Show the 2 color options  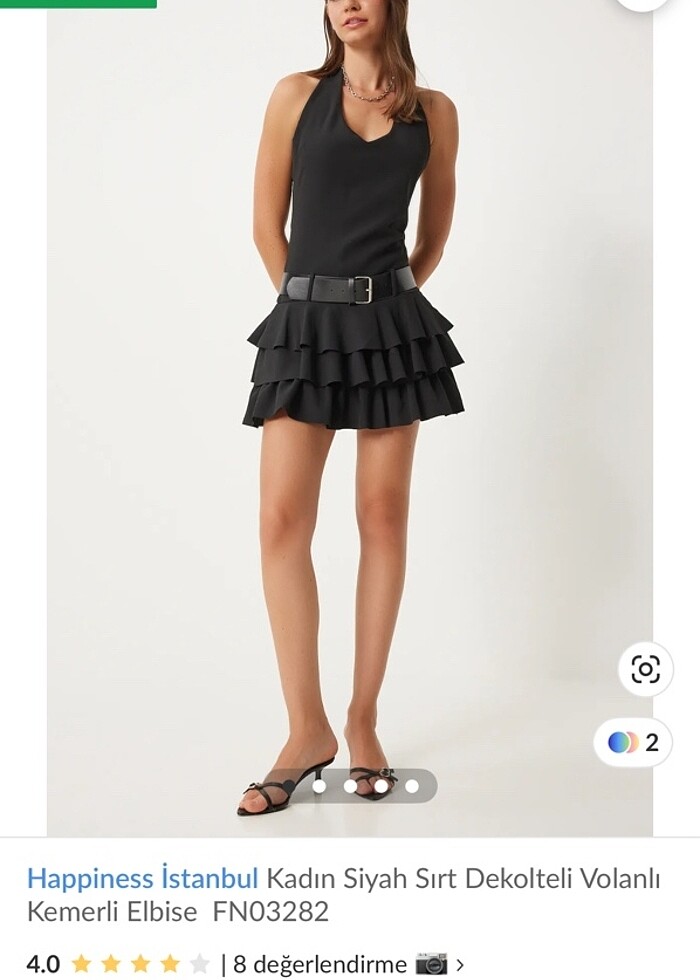634,743
